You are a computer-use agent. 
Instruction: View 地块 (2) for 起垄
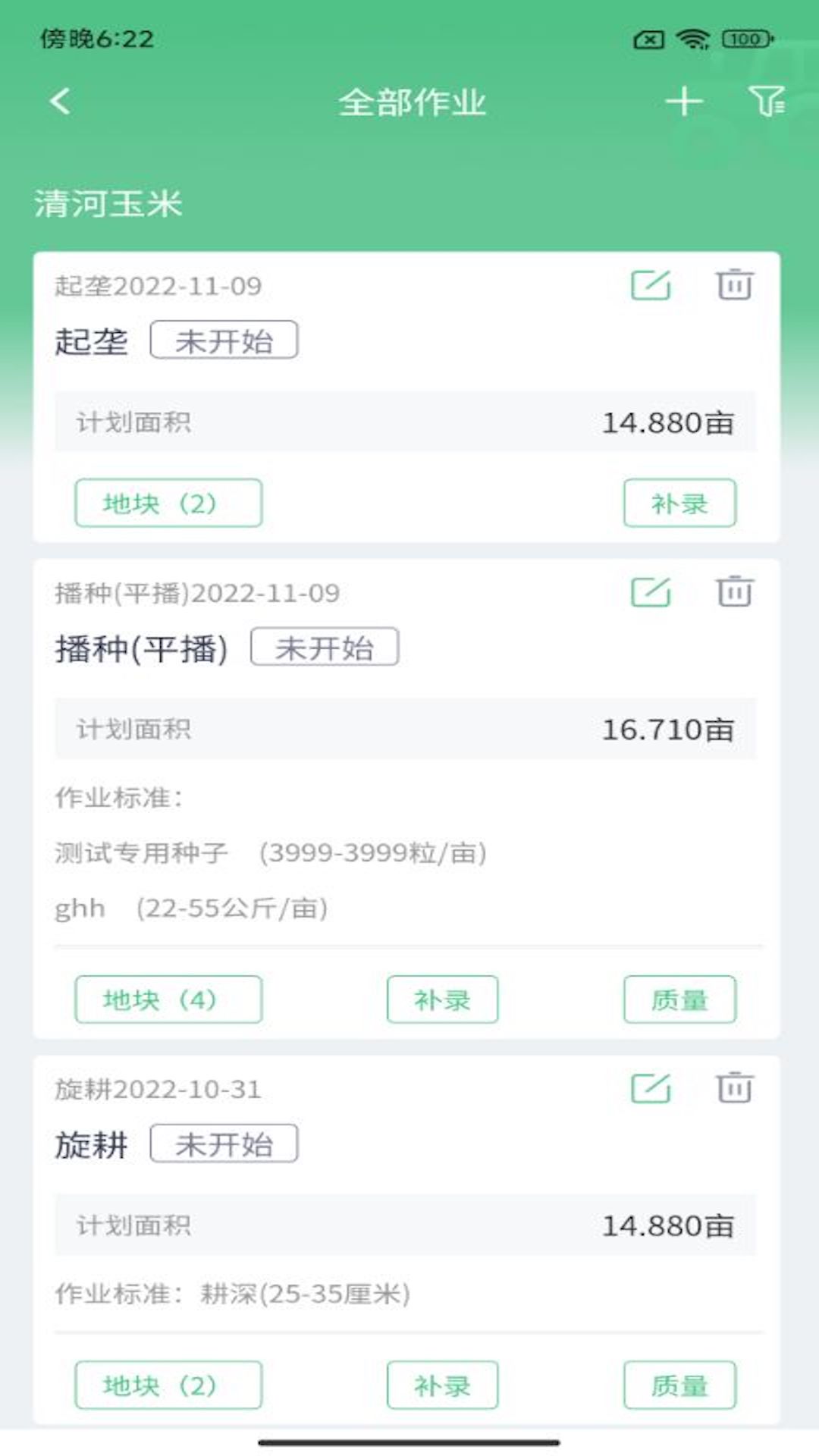pyautogui.click(x=168, y=503)
